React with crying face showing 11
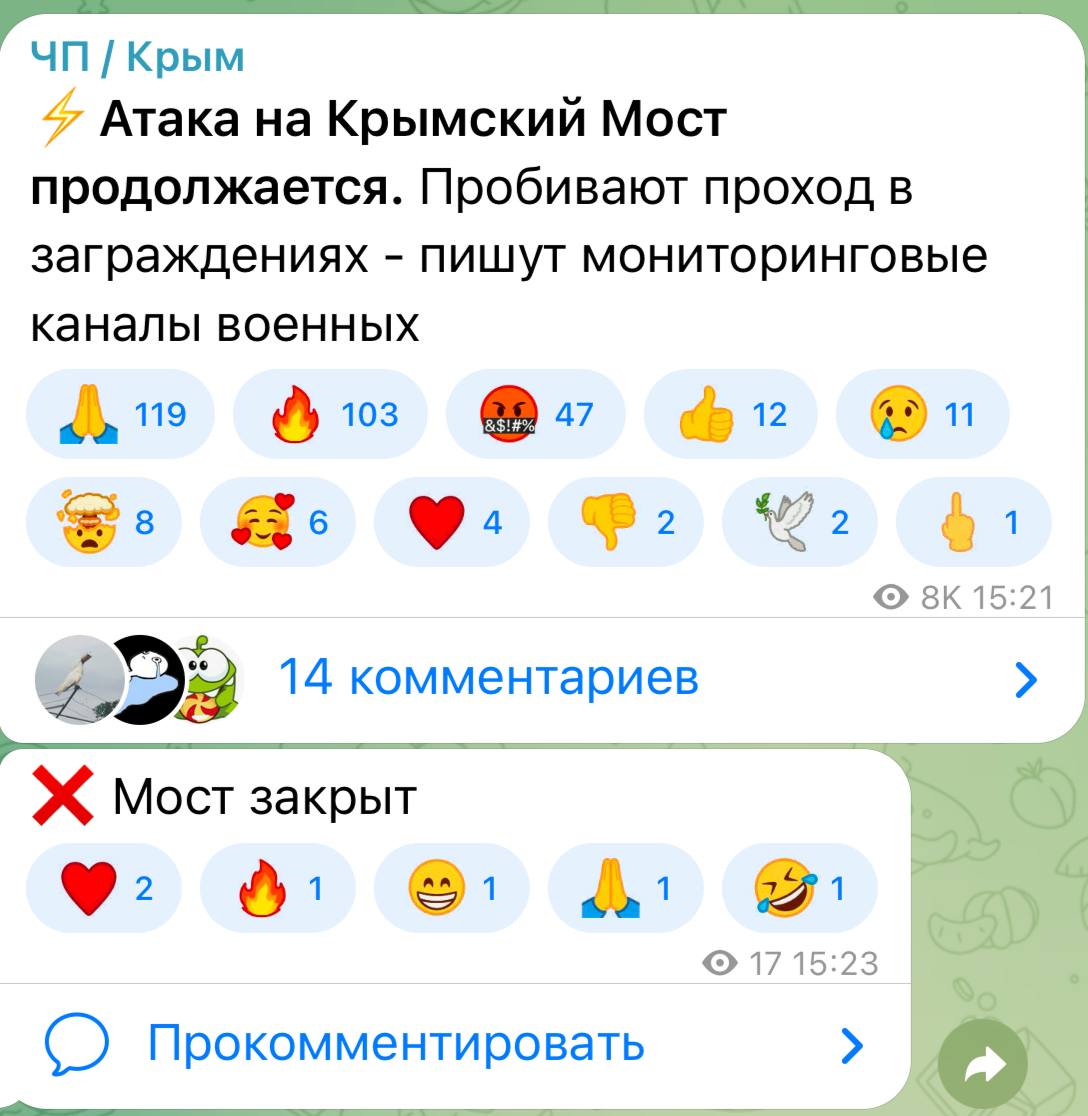Image resolution: width=1088 pixels, height=1116 pixels. click(x=921, y=414)
